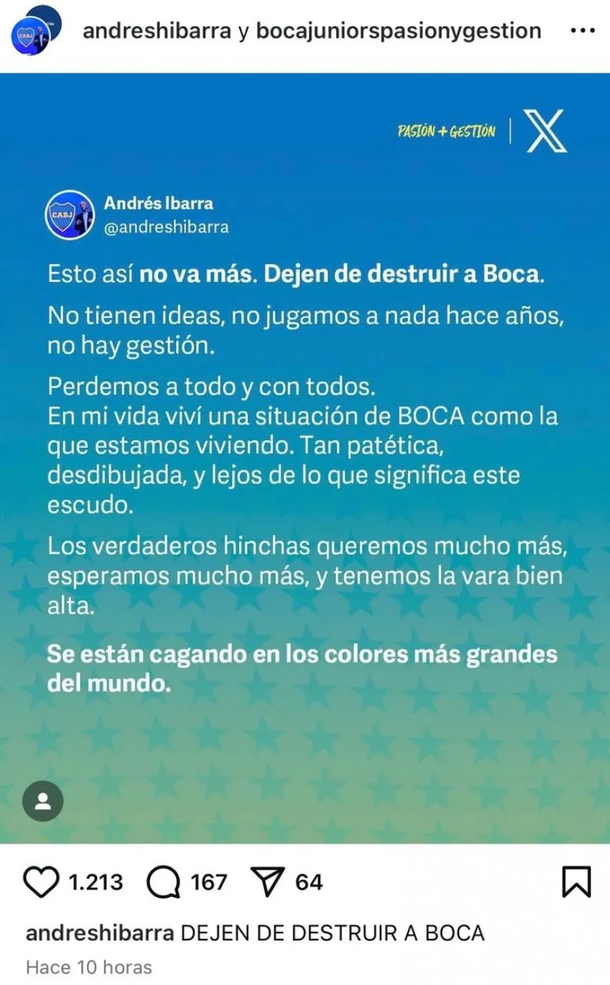Viewport: 610px width, 985px height.
Task: Show the people tagged in the image
Action: coord(43,801)
